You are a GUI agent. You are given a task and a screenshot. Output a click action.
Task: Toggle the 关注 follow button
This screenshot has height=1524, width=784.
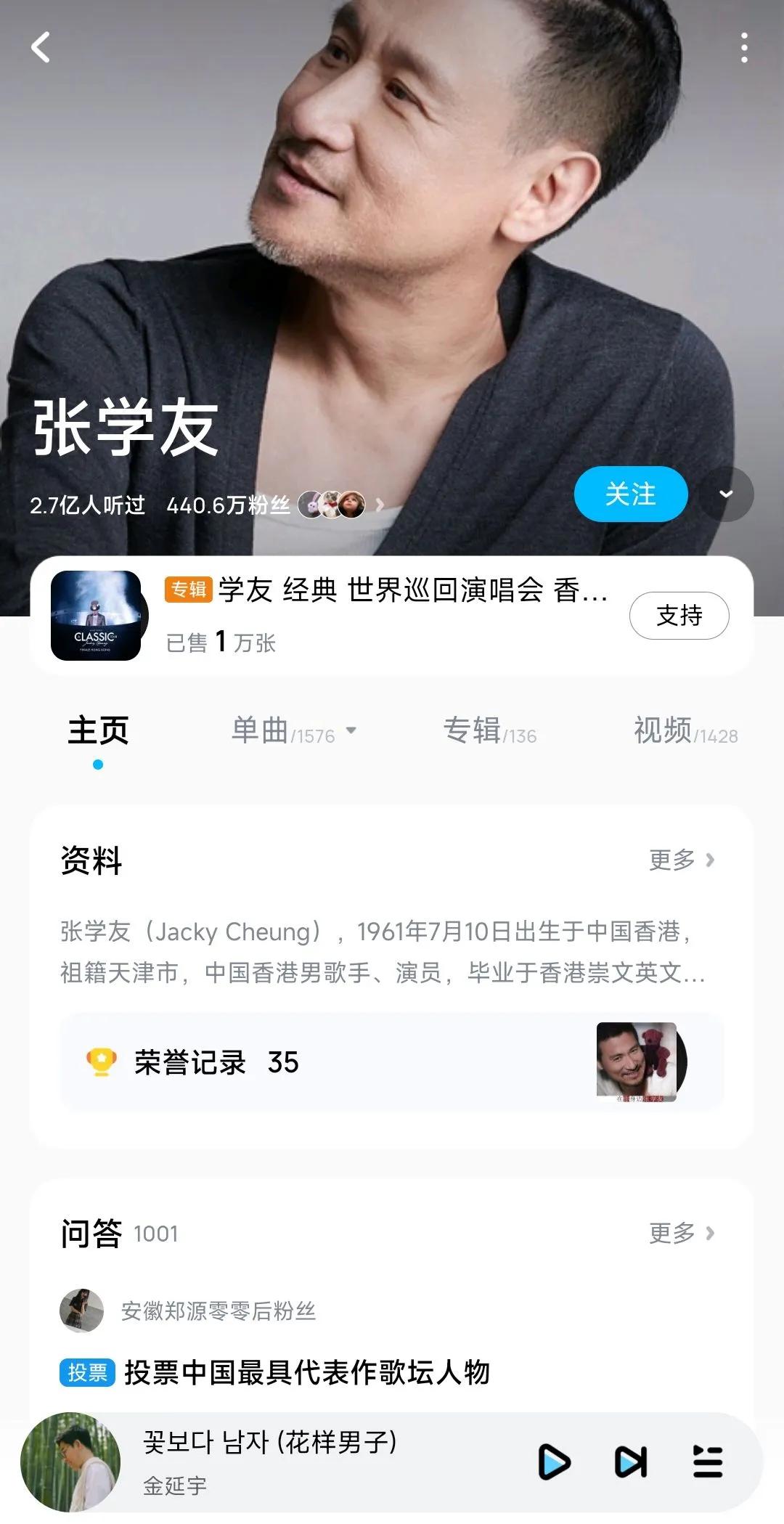632,494
